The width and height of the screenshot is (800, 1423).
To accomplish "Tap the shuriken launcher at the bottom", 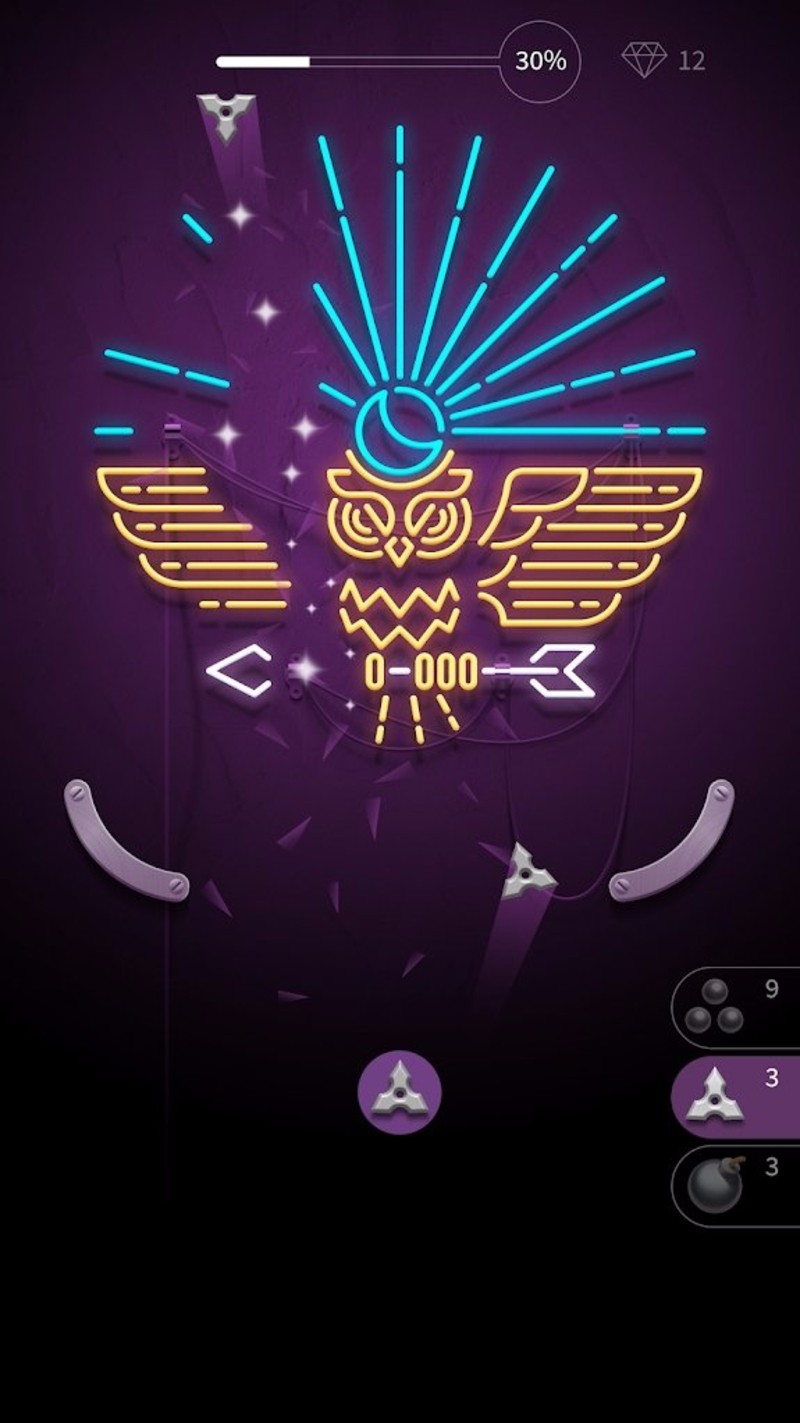I will tap(399, 1093).
